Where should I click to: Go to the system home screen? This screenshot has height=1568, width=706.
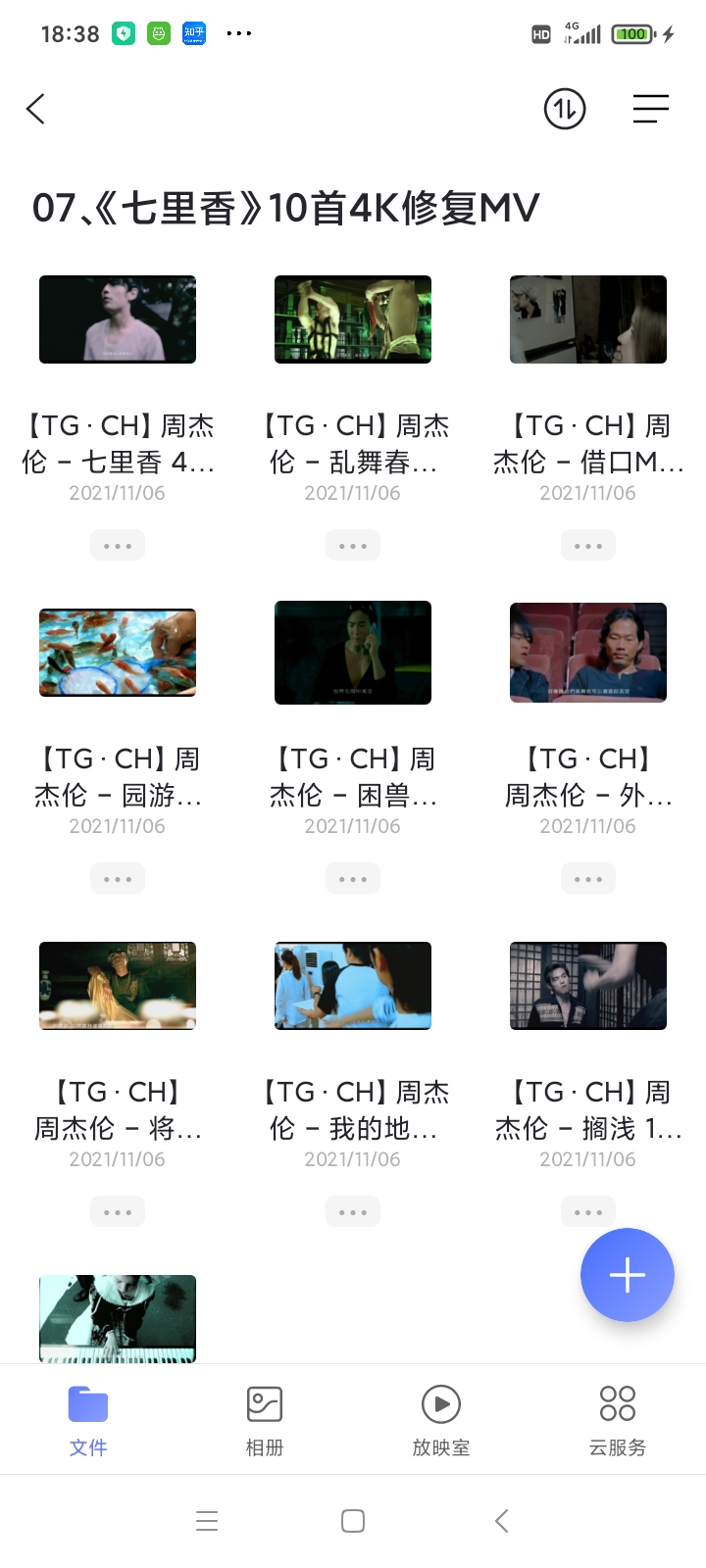(x=353, y=1521)
